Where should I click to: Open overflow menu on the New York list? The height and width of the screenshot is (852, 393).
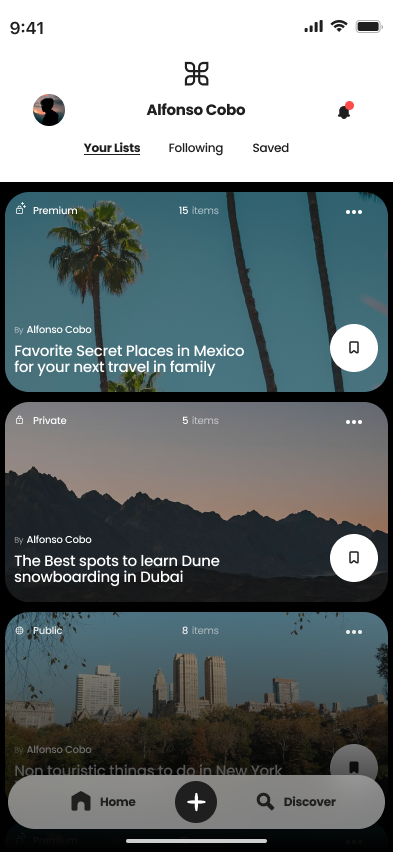(354, 631)
